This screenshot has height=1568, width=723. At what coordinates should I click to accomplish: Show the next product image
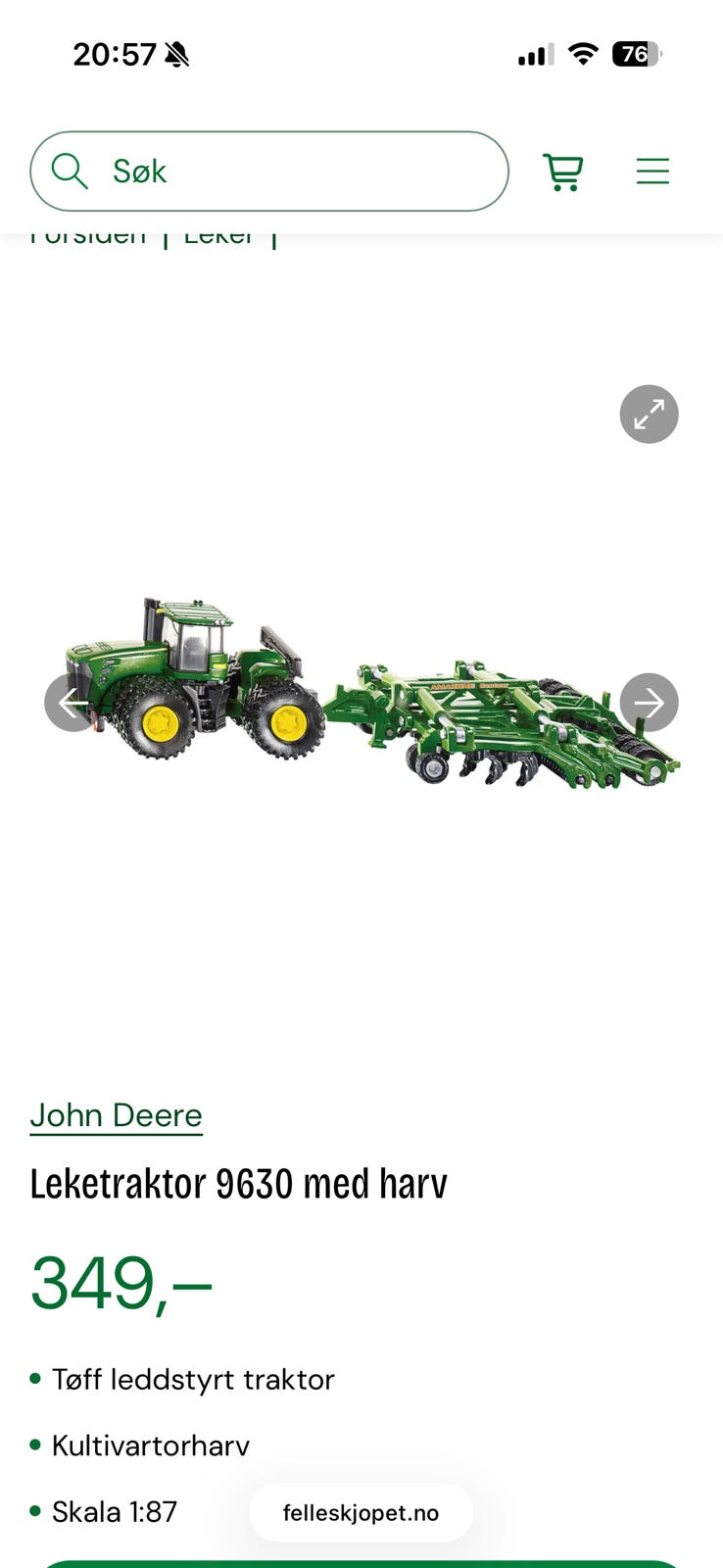[x=649, y=703]
